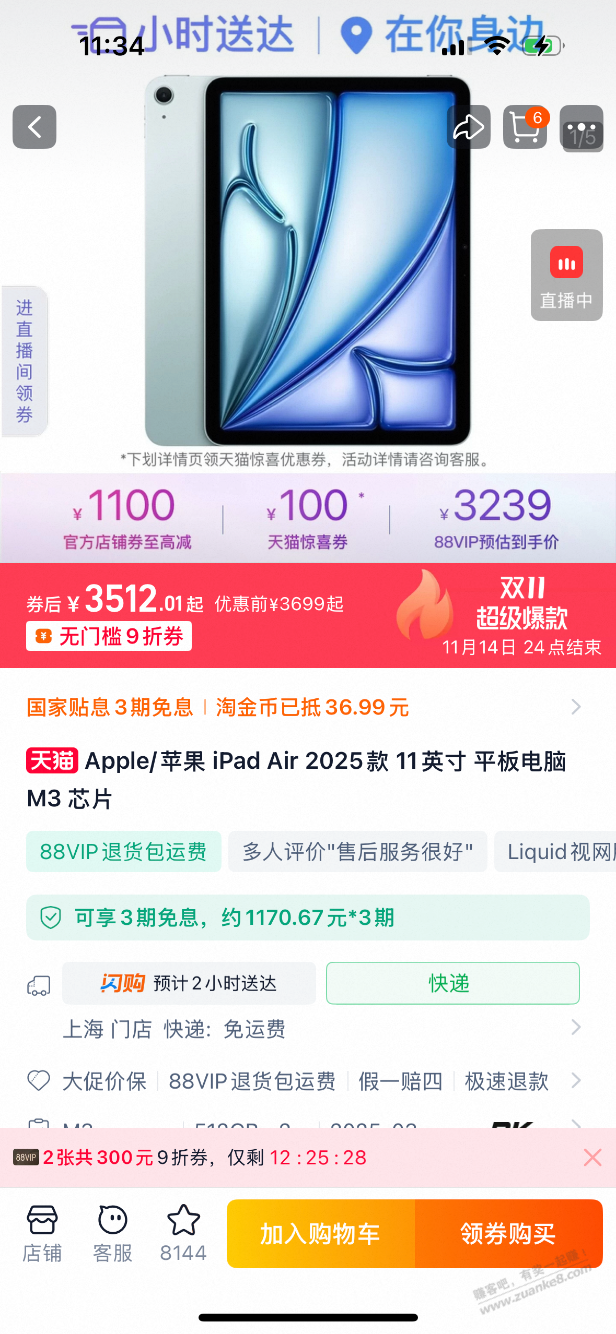Select 快递 delivery option
Viewport: 616px width, 1334px height.
[x=452, y=983]
